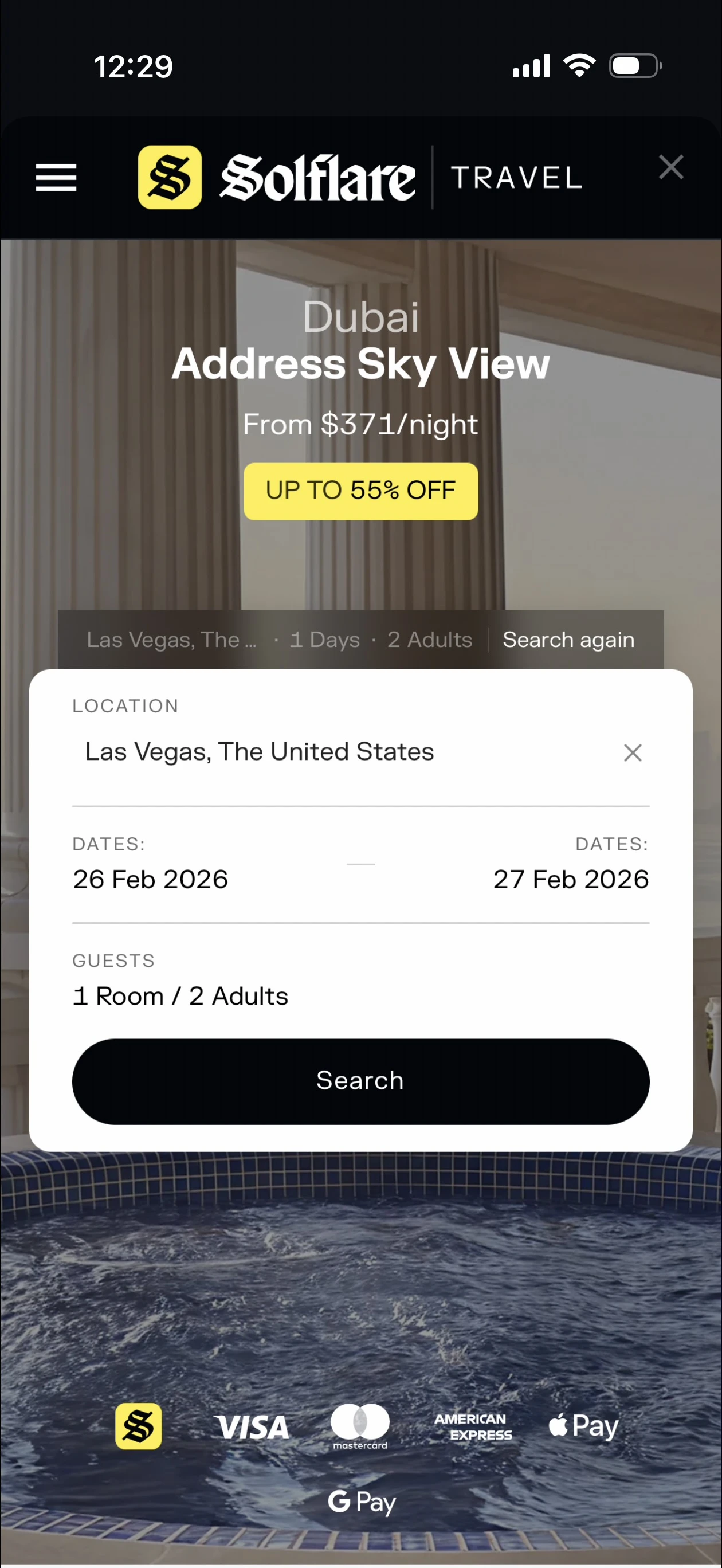Open the check-out date picker for 27 Feb 2026
Screen dimensions: 722x1568
click(x=570, y=879)
